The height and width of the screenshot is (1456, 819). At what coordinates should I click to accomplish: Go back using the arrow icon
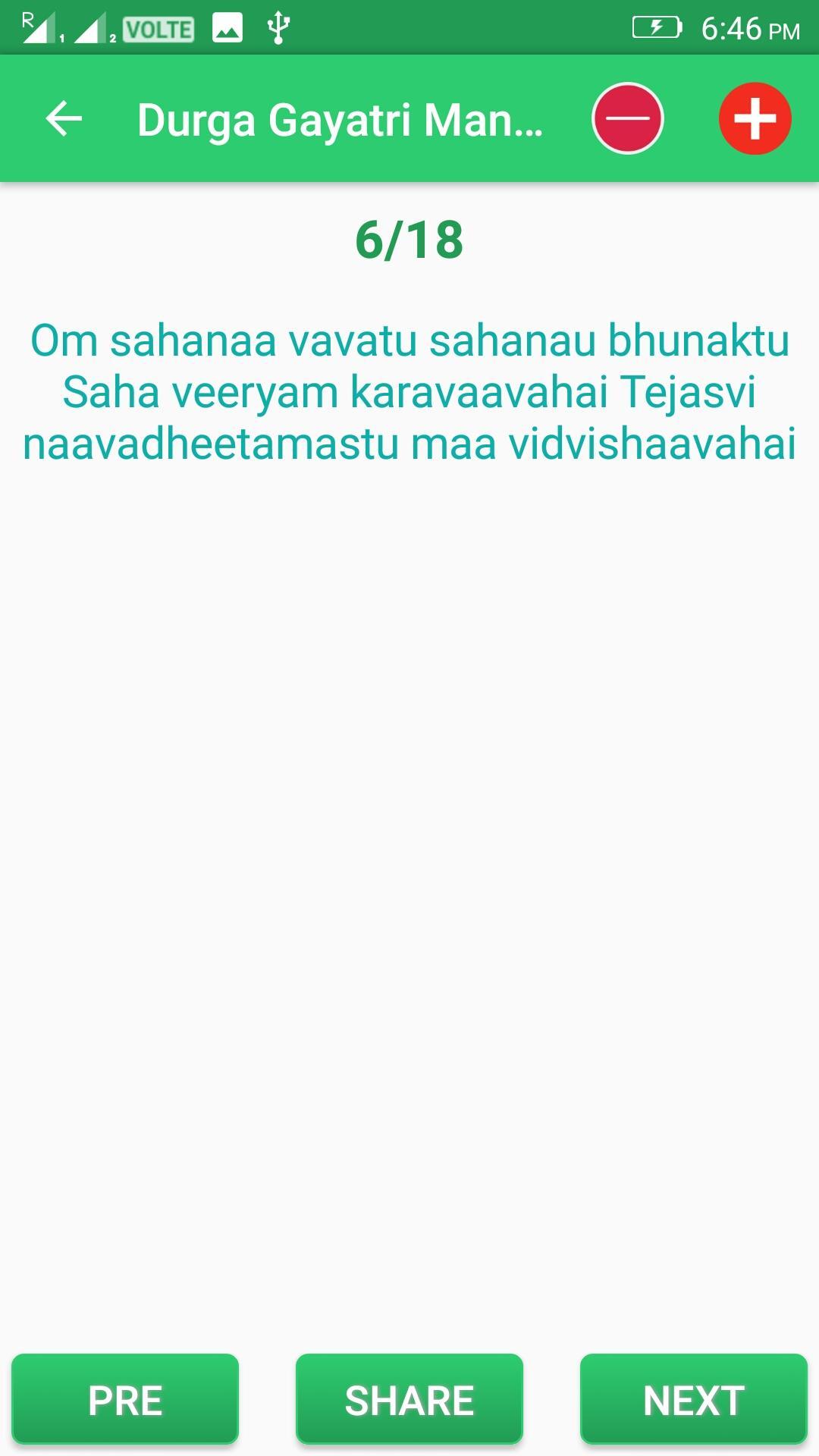[64, 119]
